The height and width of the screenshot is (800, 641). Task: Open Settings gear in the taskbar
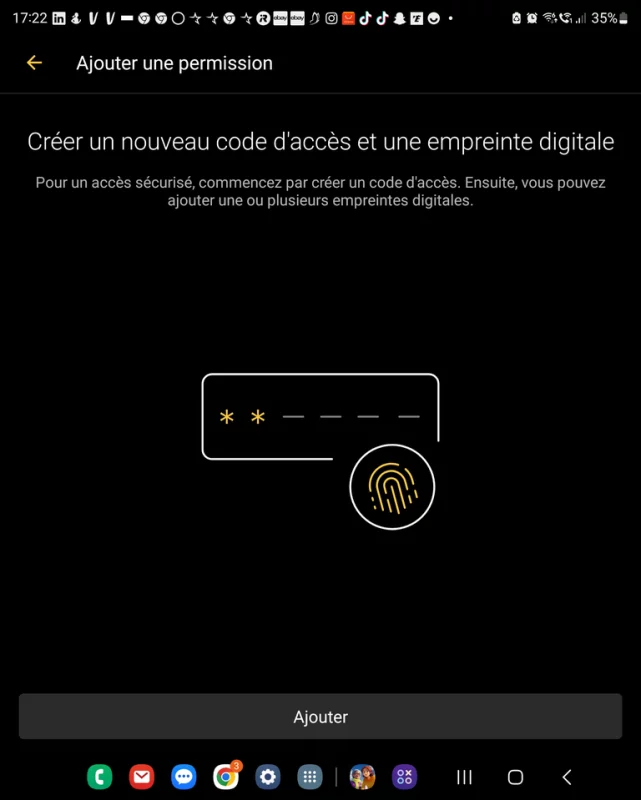tap(268, 777)
